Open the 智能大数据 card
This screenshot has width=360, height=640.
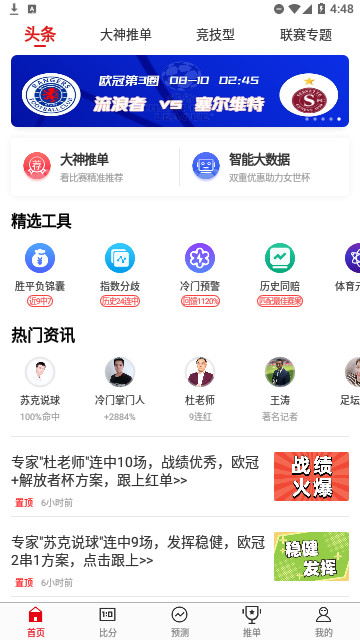point(264,167)
